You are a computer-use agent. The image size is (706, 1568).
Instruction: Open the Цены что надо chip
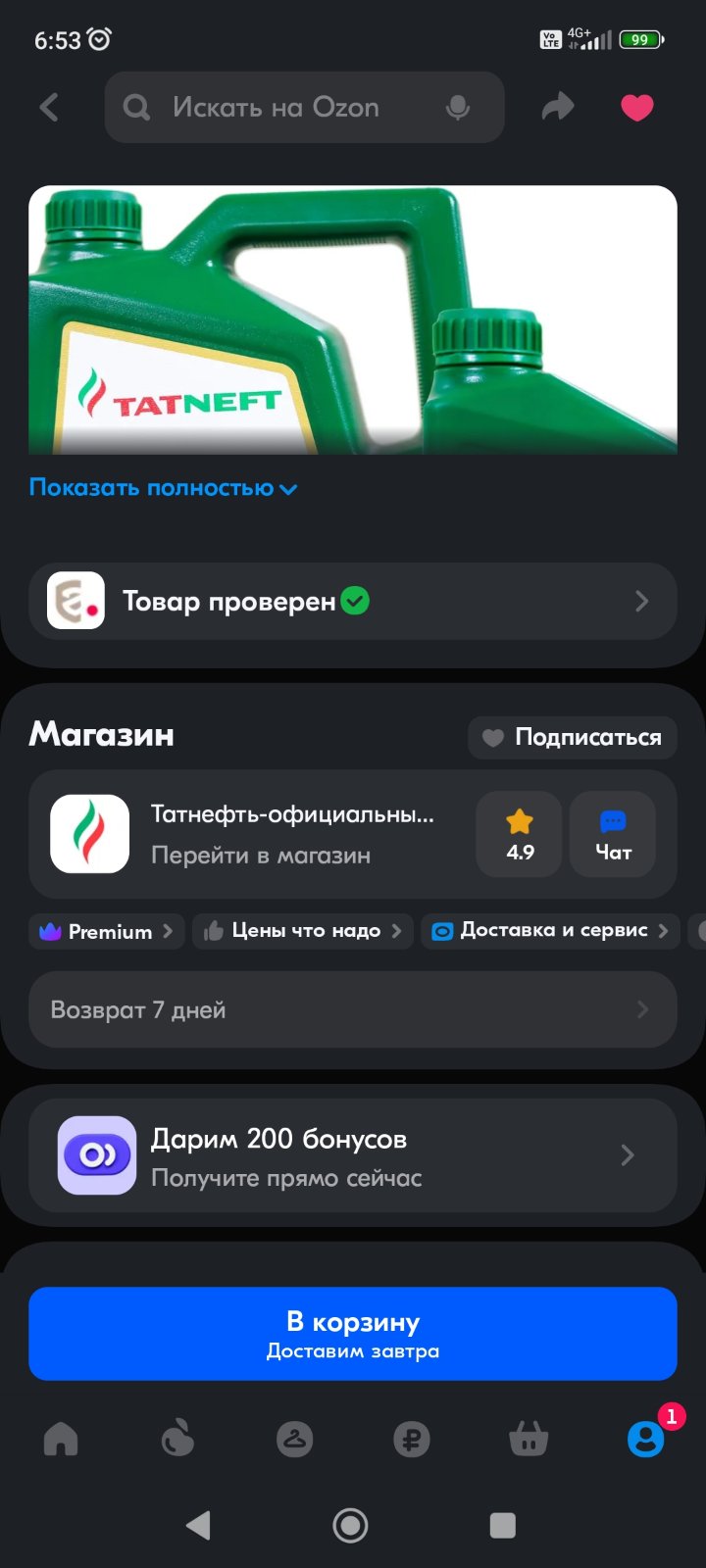302,931
